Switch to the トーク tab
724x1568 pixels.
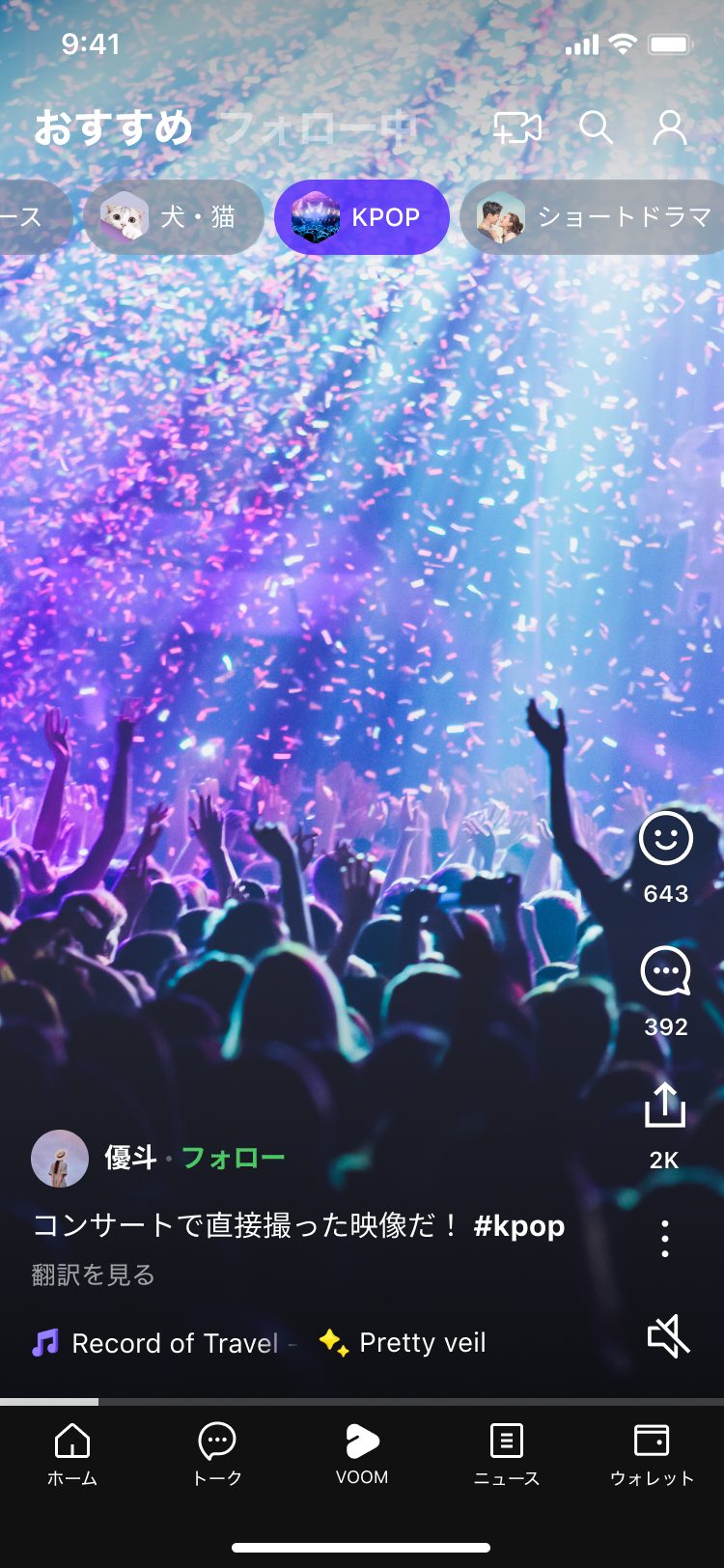pyautogui.click(x=217, y=1453)
